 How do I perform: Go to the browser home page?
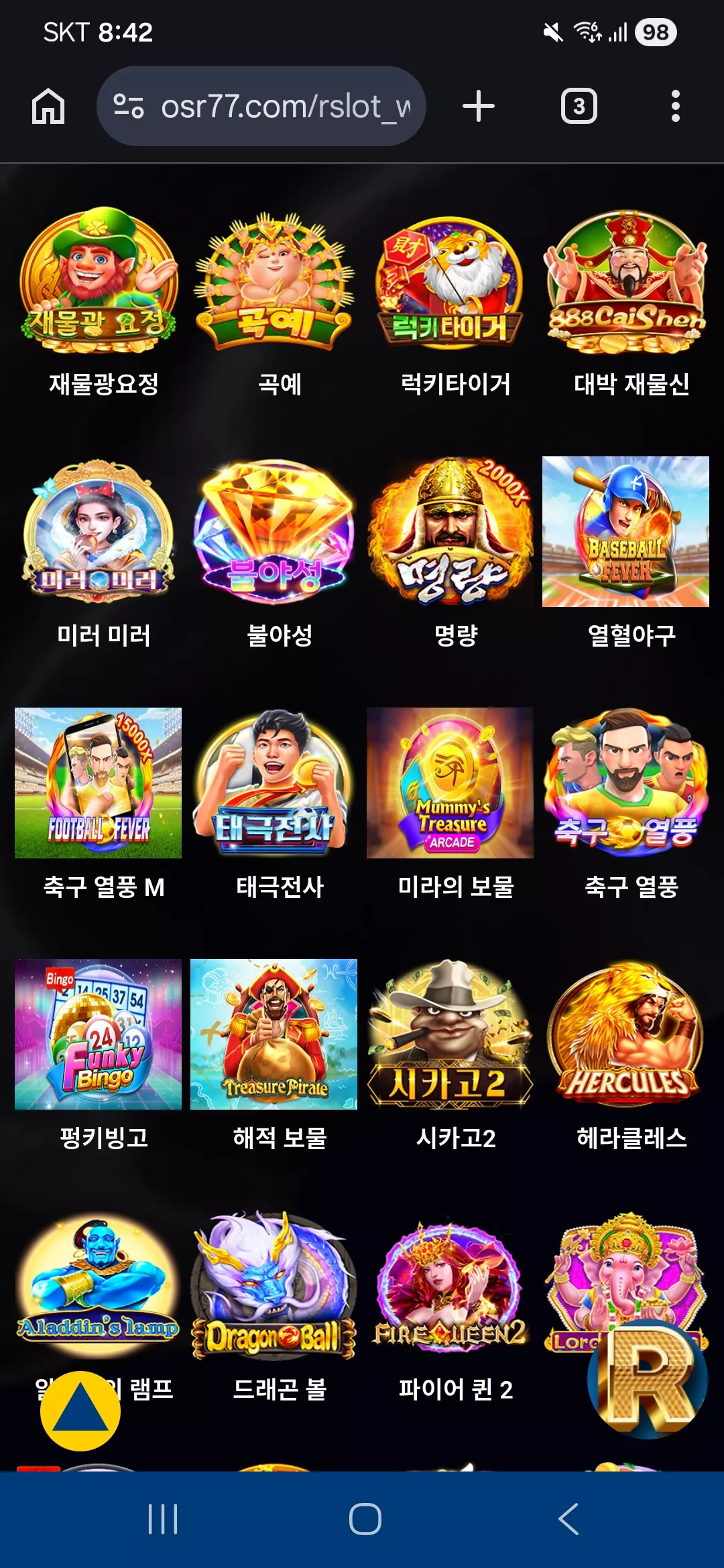click(48, 107)
